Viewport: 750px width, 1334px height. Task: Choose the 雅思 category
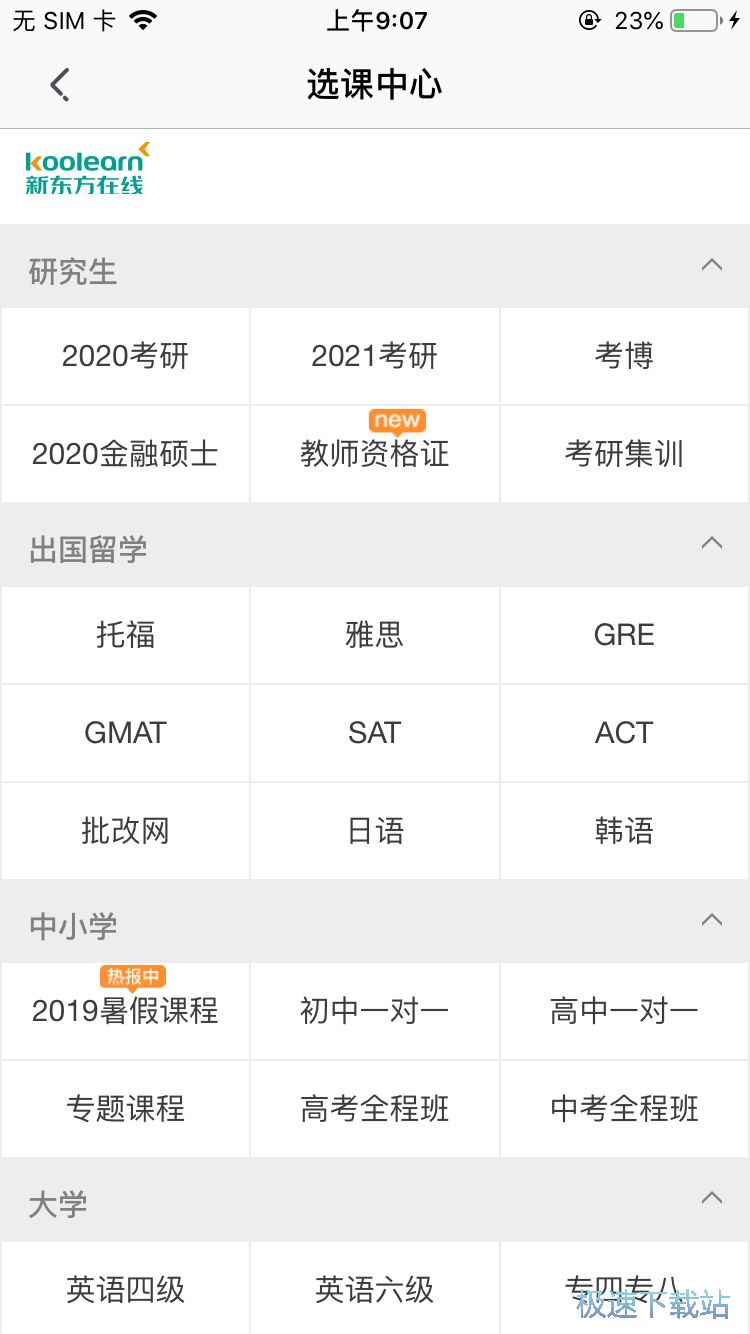375,635
